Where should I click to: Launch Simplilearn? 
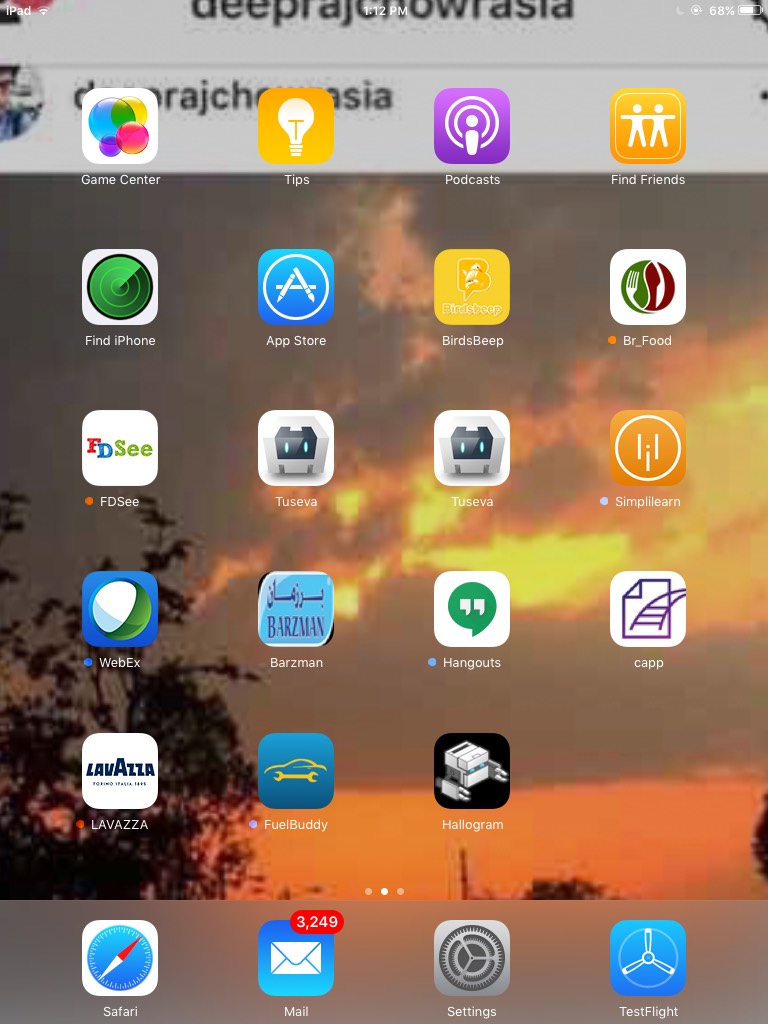[648, 448]
